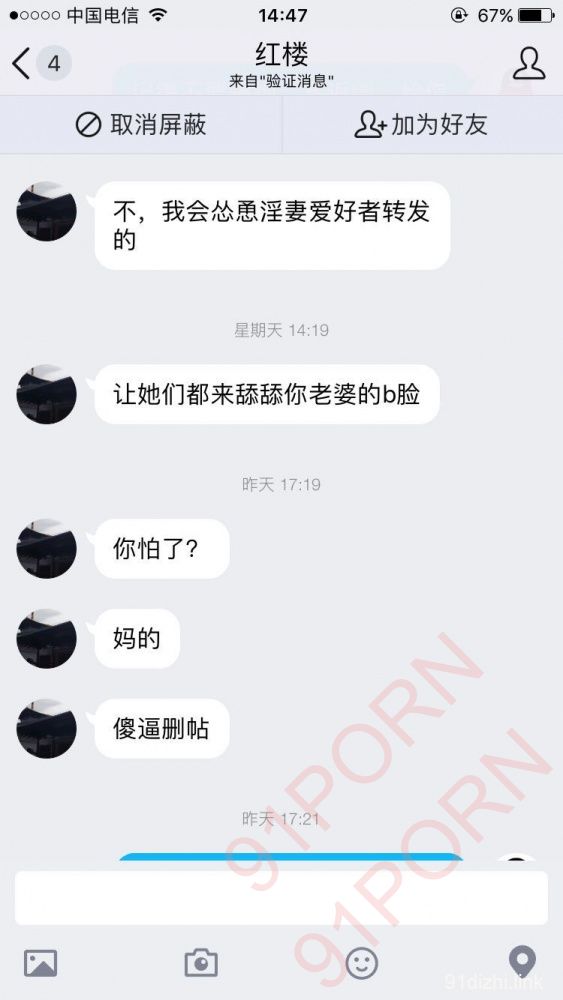Tap 取消屏蔽 to unblock this user
The image size is (563, 1000).
tap(141, 125)
